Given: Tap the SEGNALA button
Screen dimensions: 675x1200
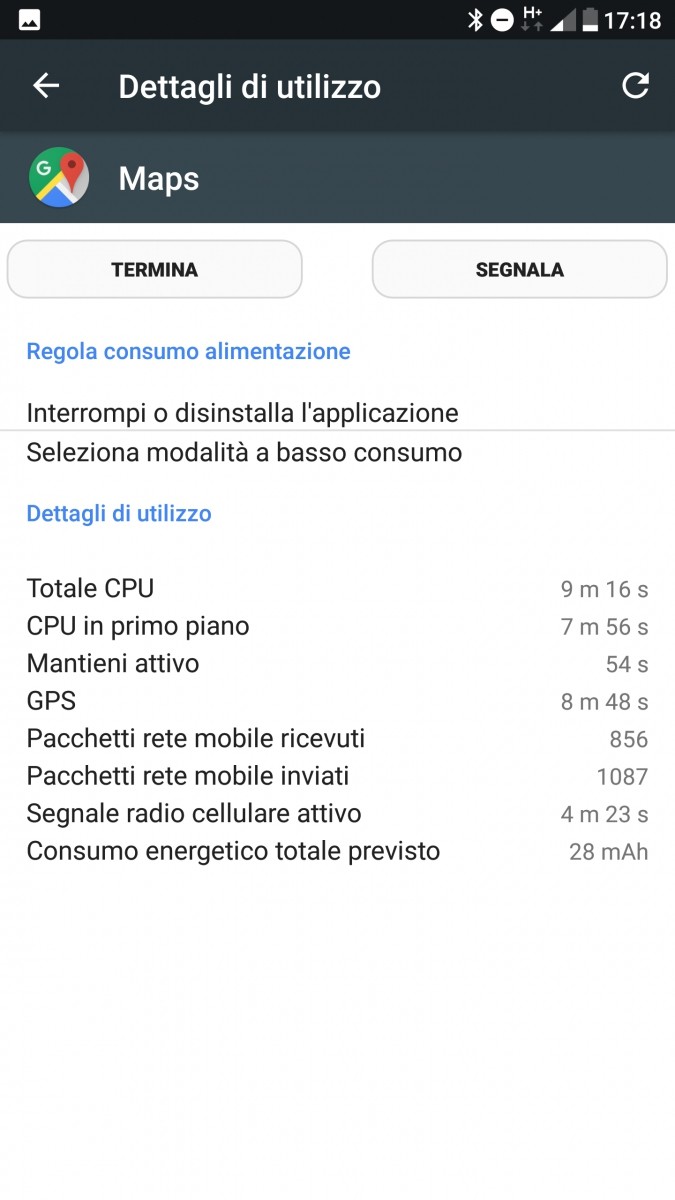Looking at the screenshot, I should click(x=519, y=269).
